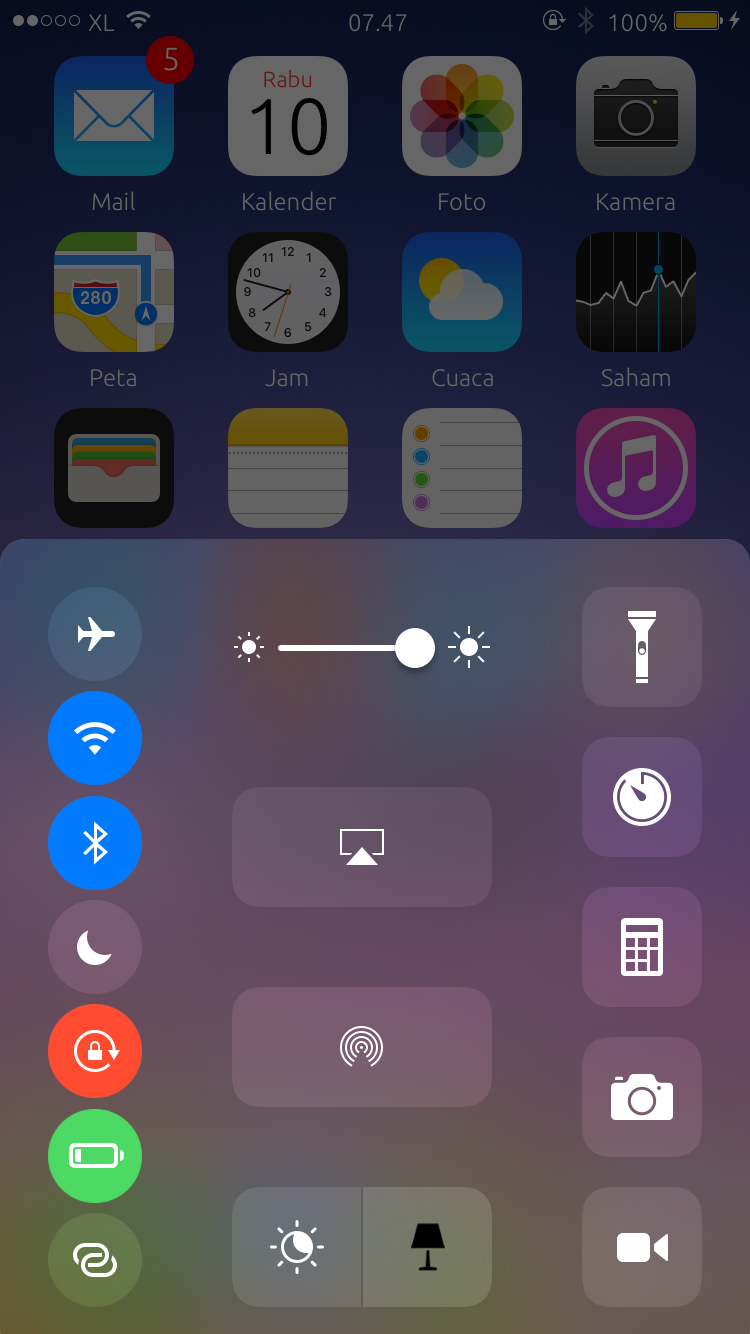This screenshot has height=1334, width=750.
Task: Disable Bluetooth toggle
Action: coord(95,843)
